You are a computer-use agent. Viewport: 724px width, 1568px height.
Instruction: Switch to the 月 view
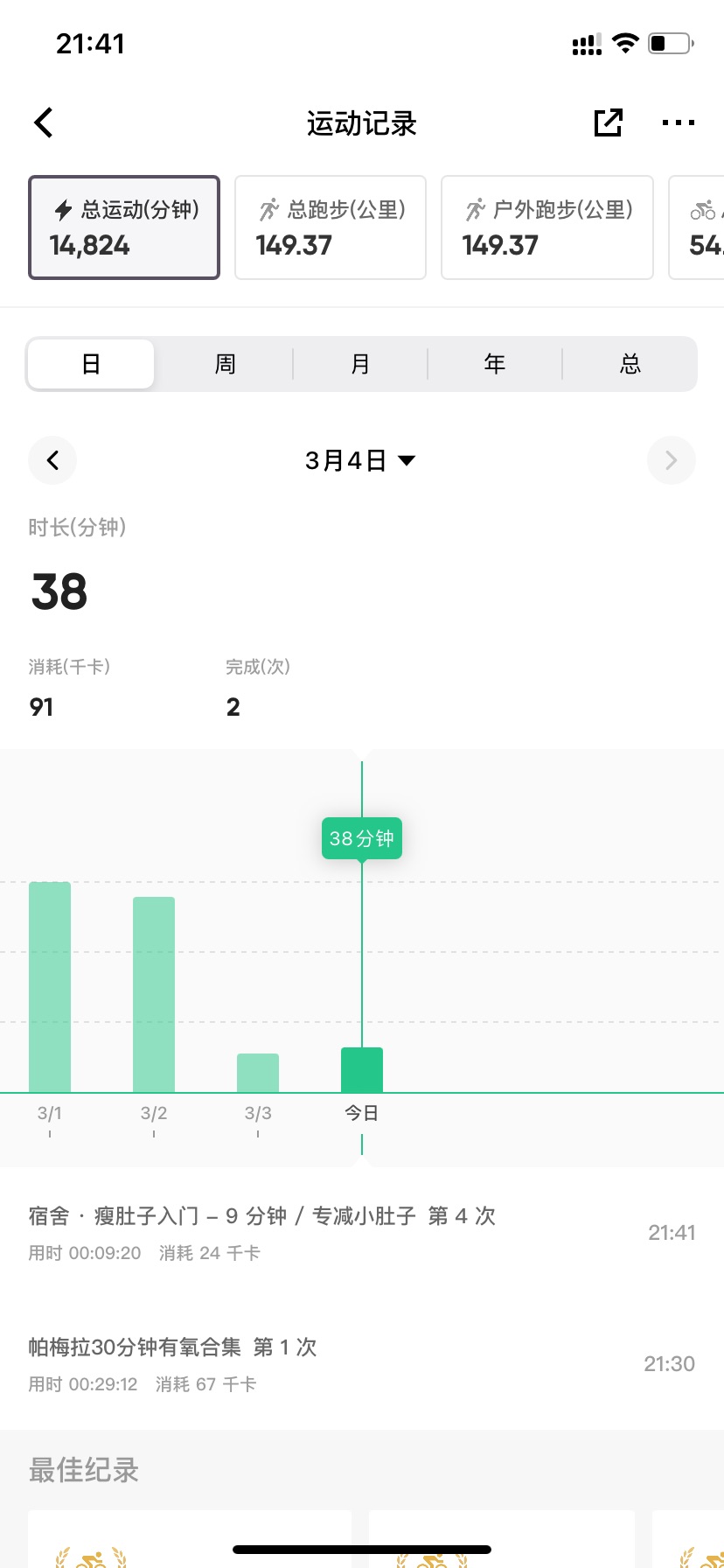(360, 364)
